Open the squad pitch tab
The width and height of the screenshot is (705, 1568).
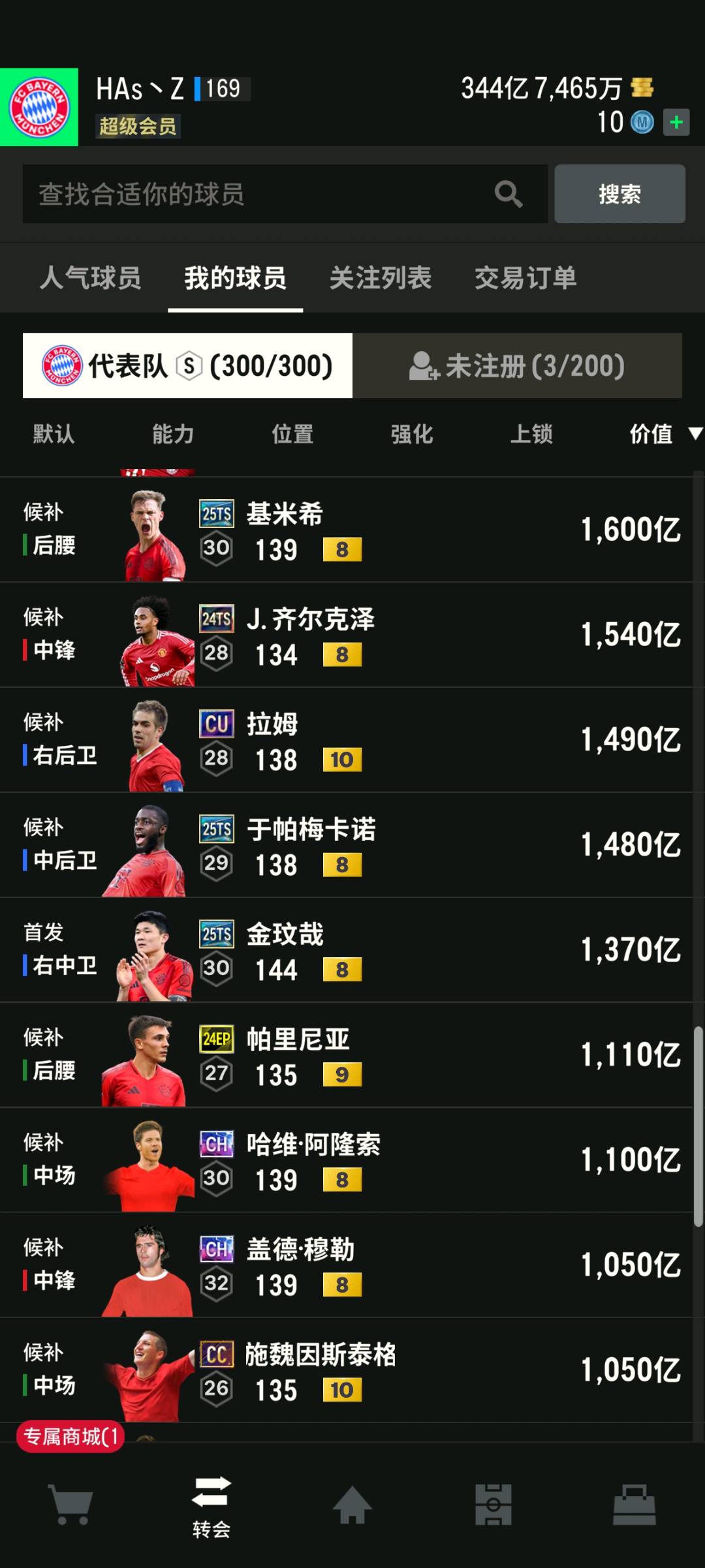(x=493, y=1504)
